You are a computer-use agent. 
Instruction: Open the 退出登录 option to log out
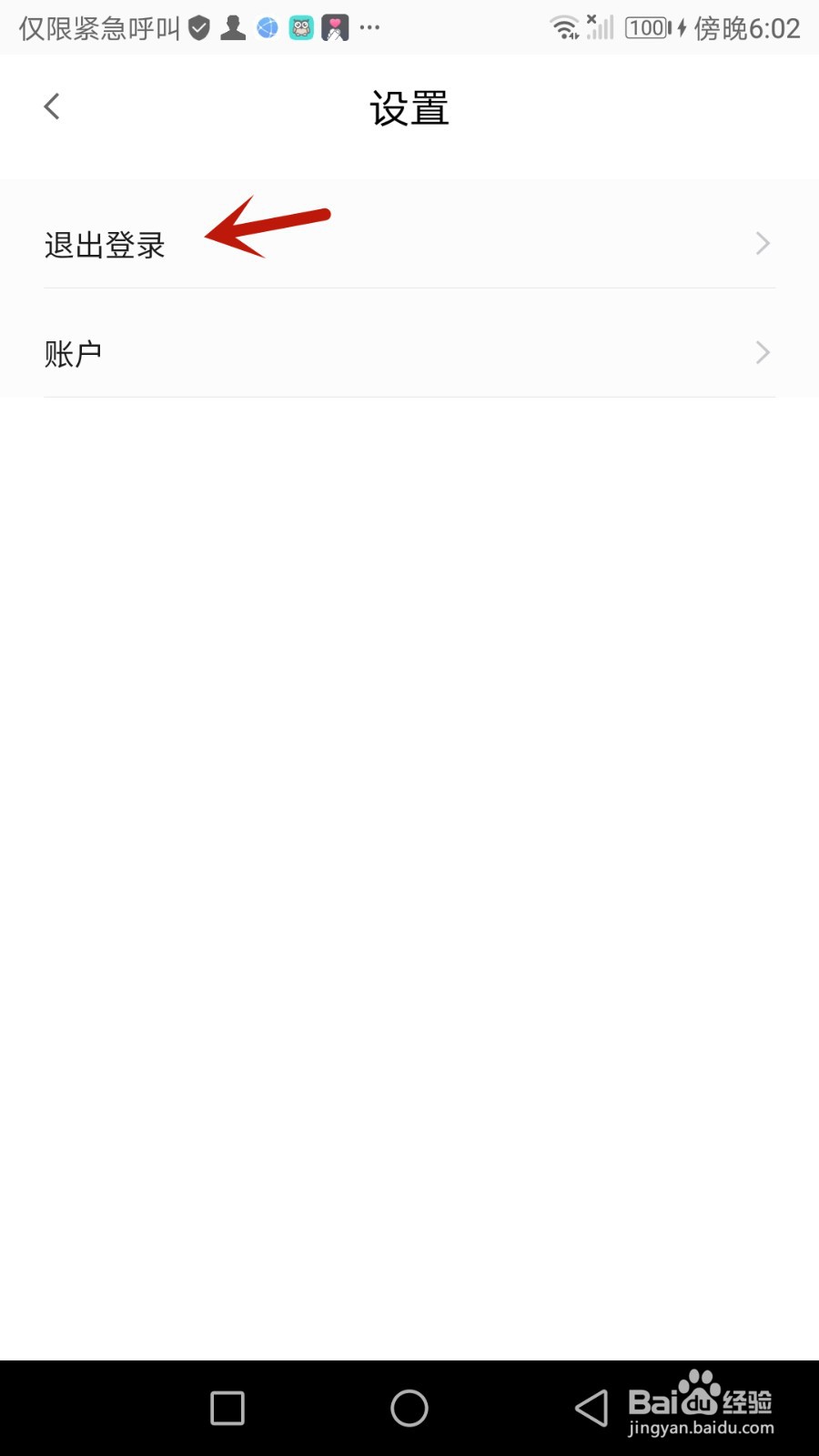click(105, 243)
